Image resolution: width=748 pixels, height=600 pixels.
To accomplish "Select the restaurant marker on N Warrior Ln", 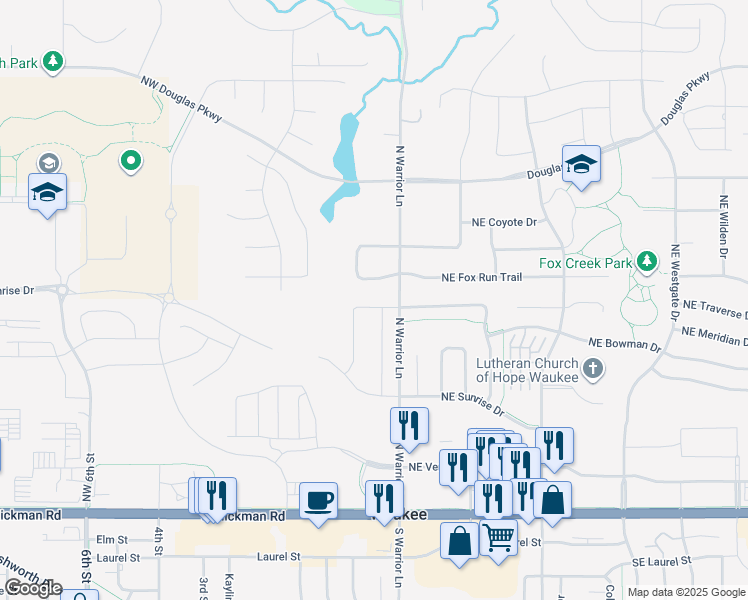I will pyautogui.click(x=409, y=424).
